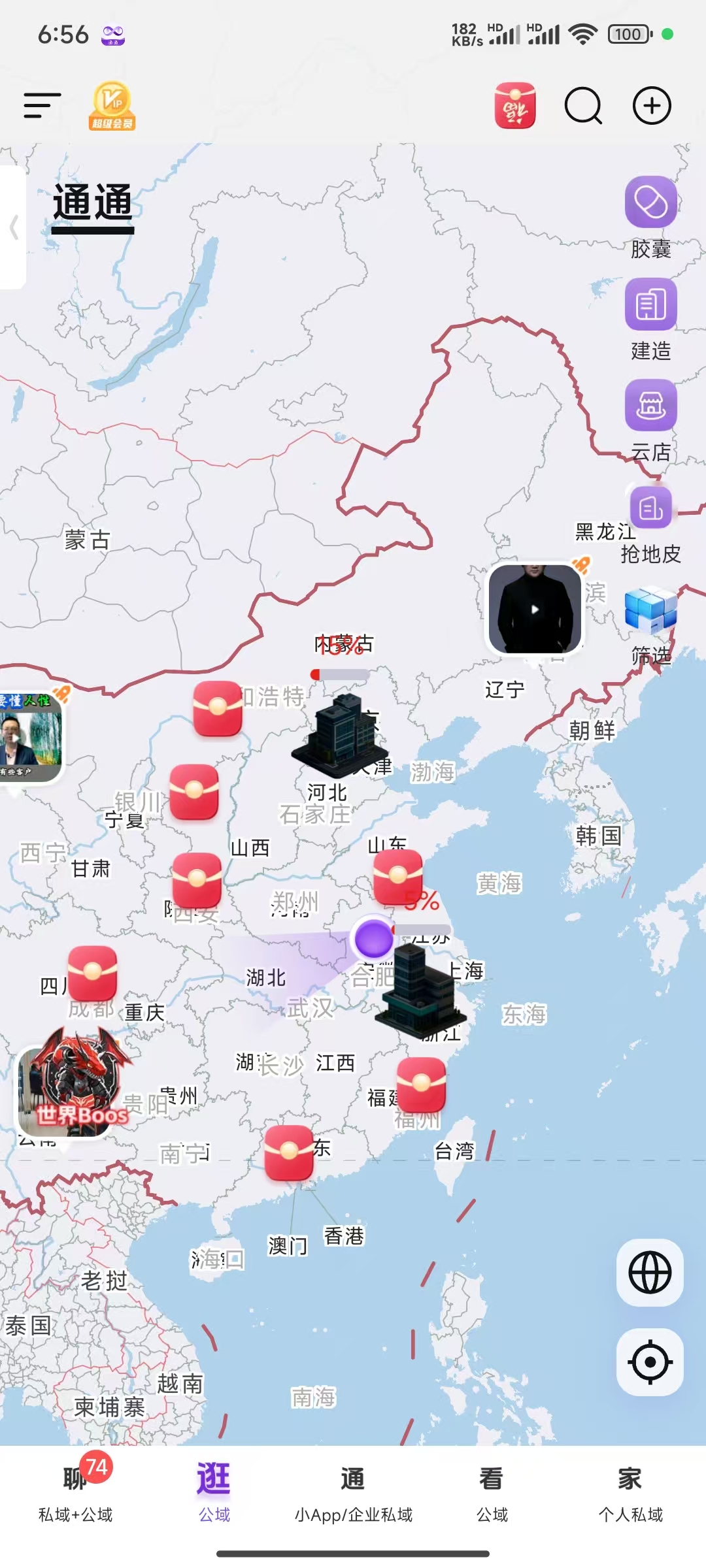
Task: Tap the globe view button
Action: 650,1273
